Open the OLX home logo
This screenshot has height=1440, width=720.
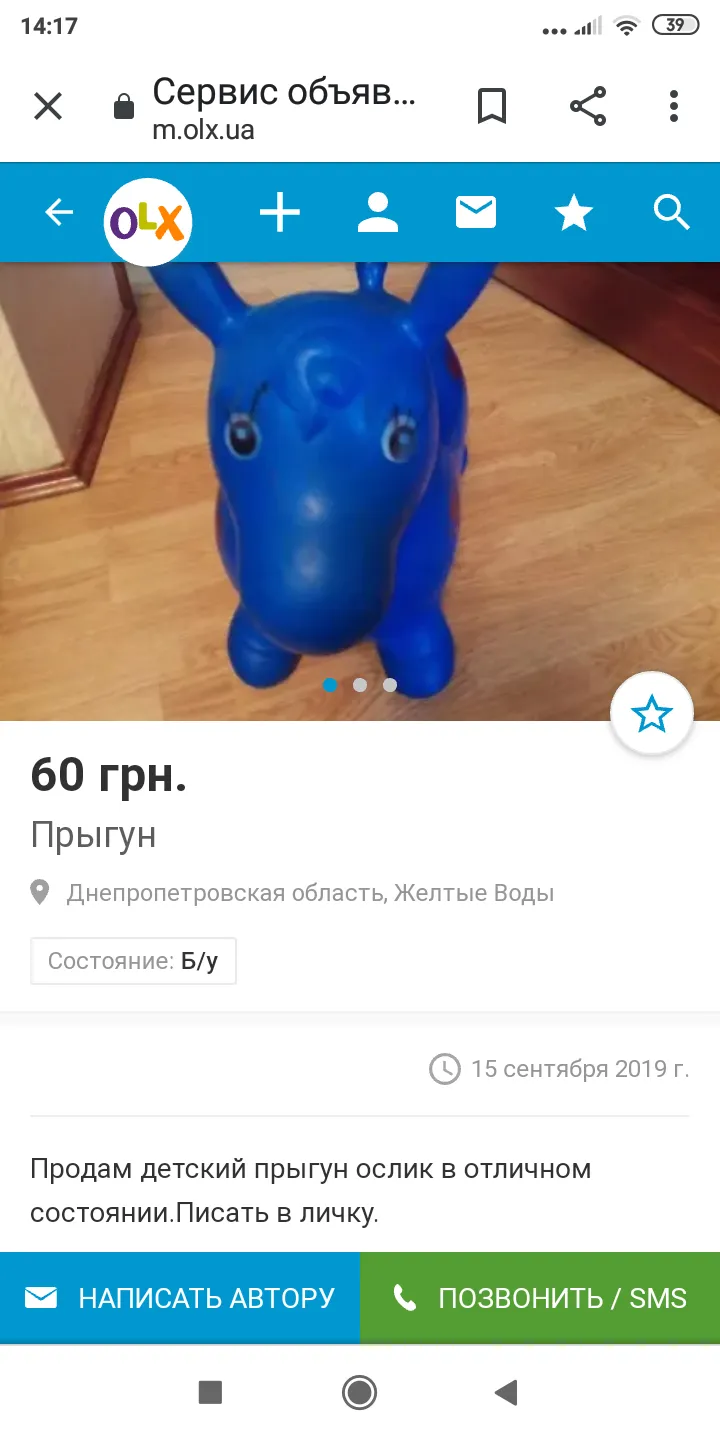click(148, 221)
